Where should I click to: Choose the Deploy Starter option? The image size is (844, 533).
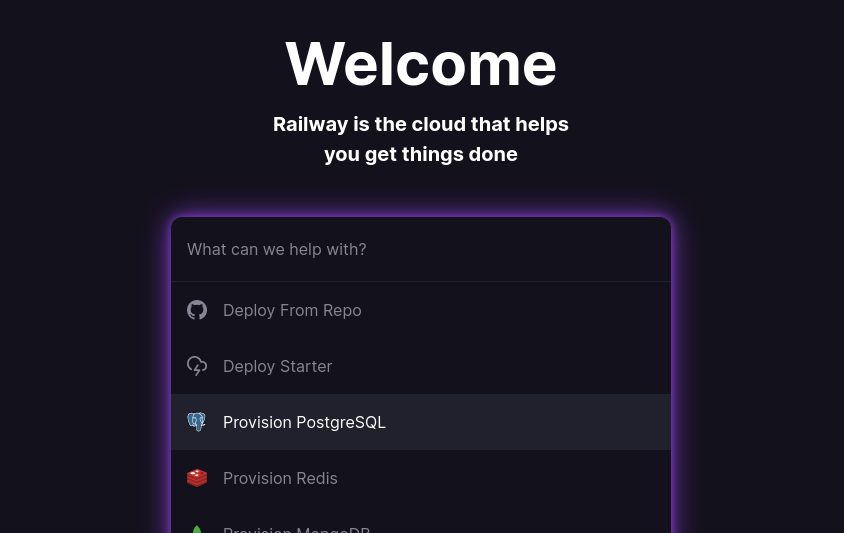coord(277,366)
